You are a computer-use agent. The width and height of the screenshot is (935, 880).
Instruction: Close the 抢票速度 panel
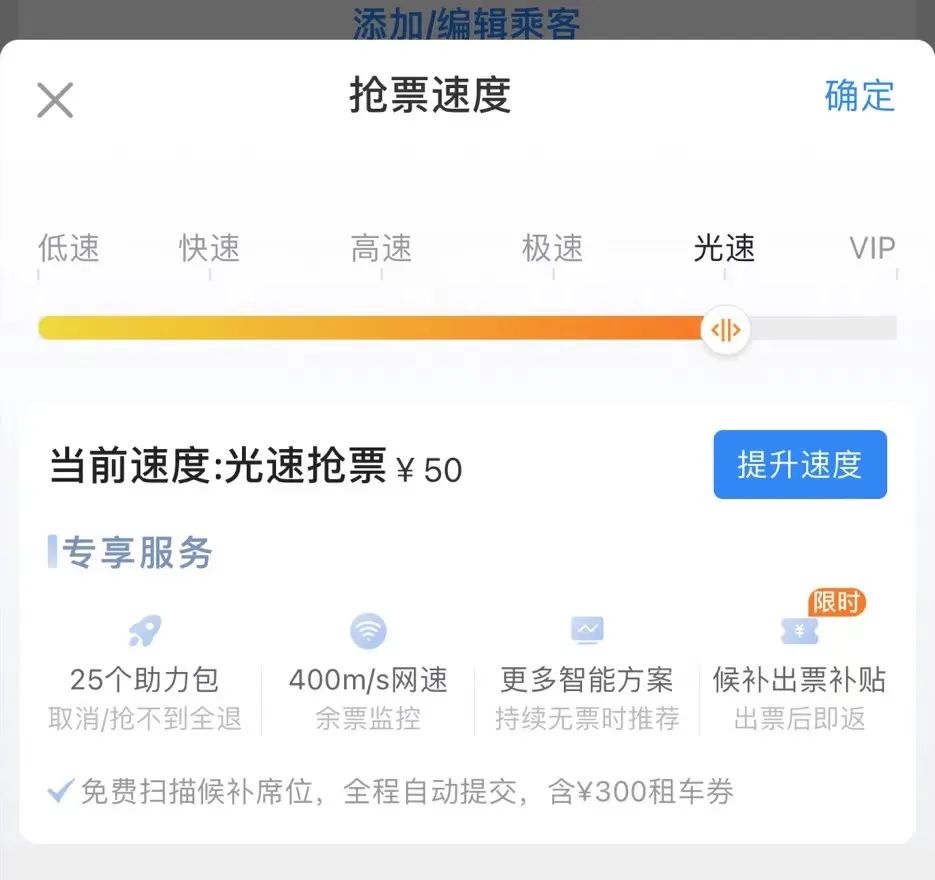tap(55, 99)
